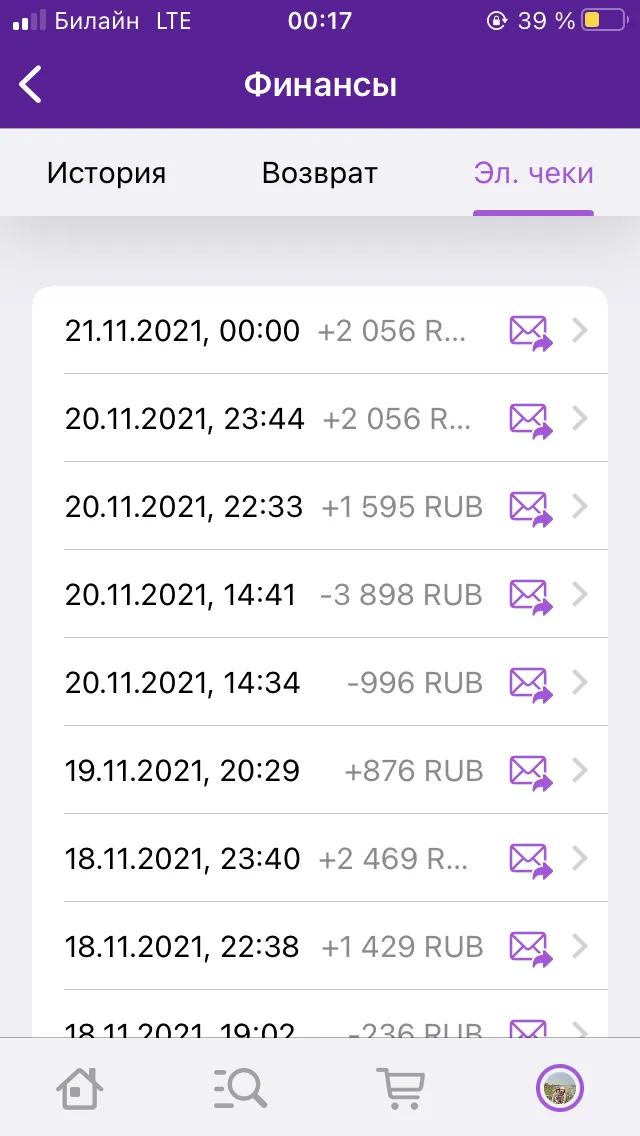
Task: Email the -3 898 RUB receipt
Action: (531, 595)
